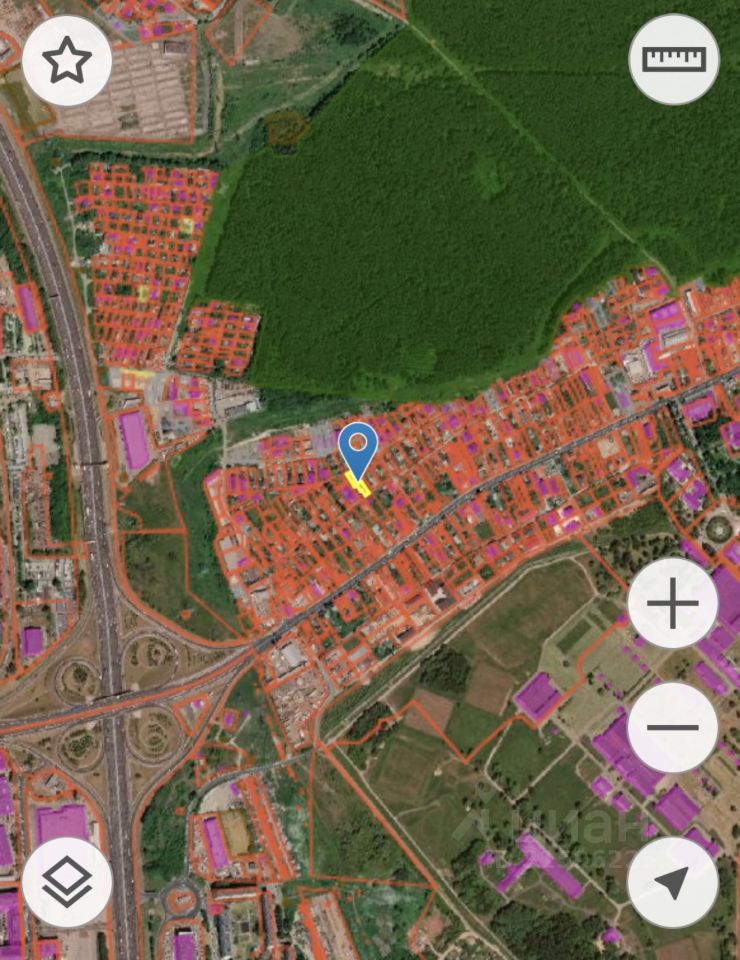The image size is (740, 960).
Task: Activate the ruler measurement tool
Action: pyautogui.click(x=673, y=60)
